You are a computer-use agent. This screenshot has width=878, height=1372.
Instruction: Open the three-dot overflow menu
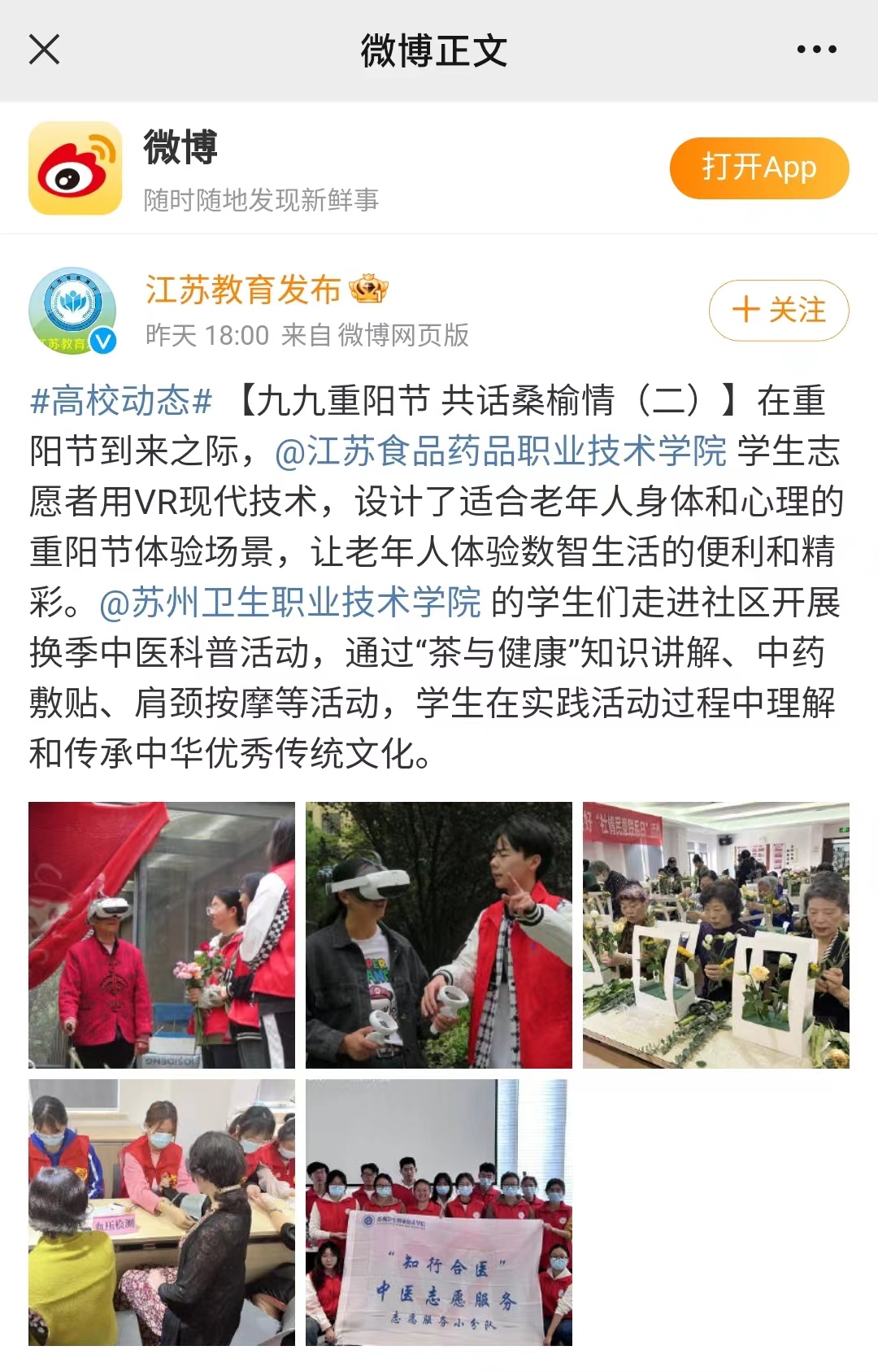(816, 50)
